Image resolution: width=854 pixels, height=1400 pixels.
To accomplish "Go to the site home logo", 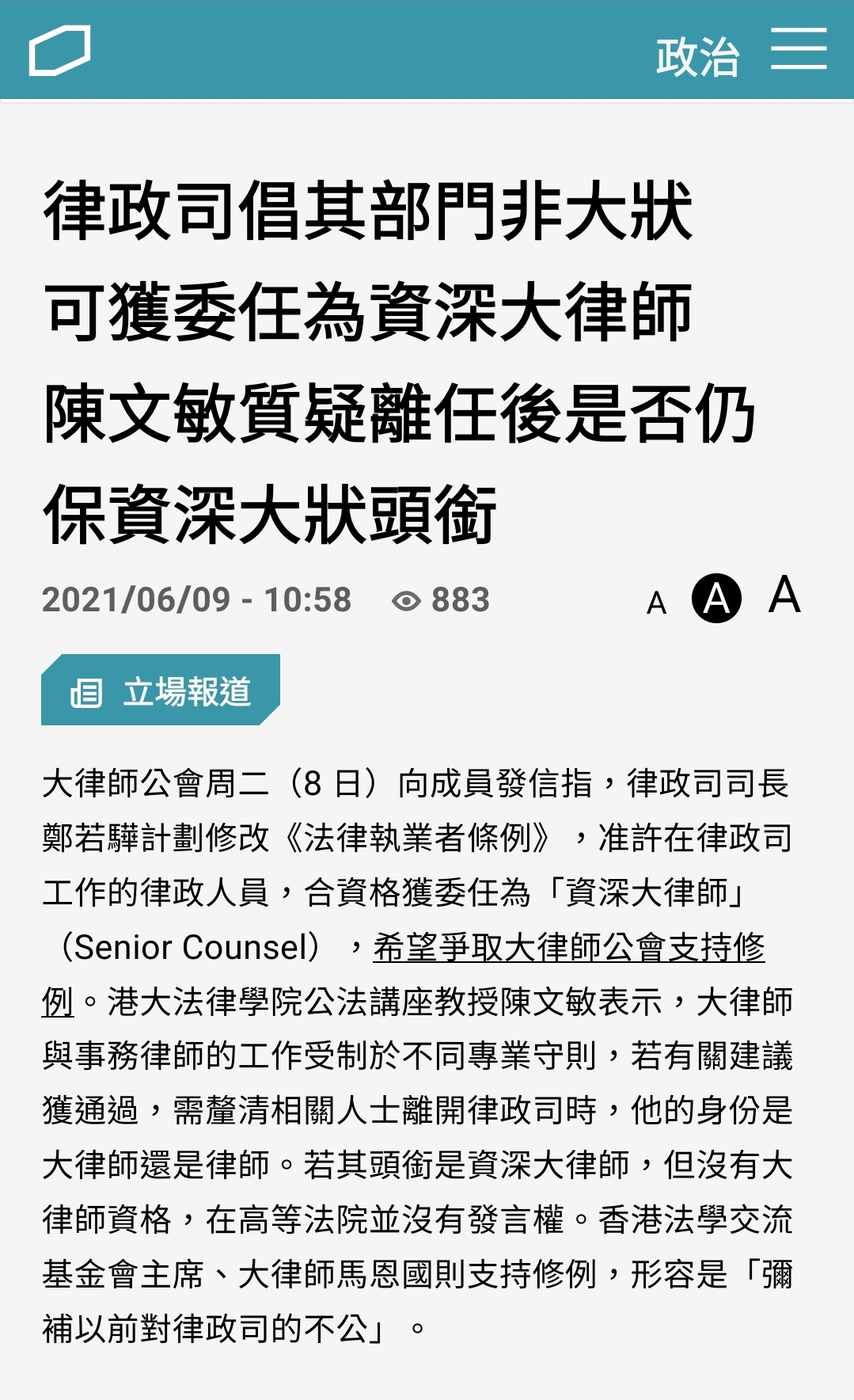I will [x=60, y=51].
